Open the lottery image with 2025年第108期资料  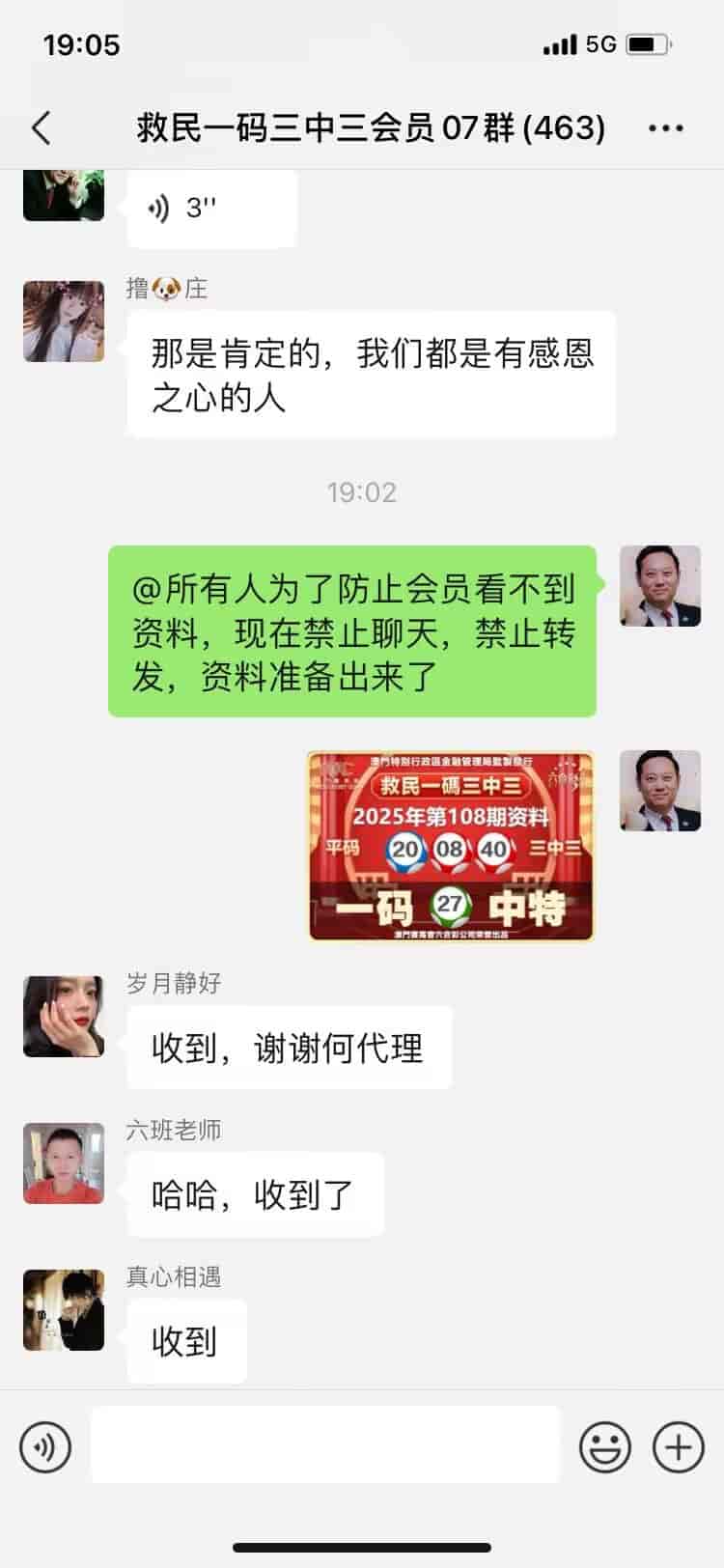pyautogui.click(x=450, y=846)
